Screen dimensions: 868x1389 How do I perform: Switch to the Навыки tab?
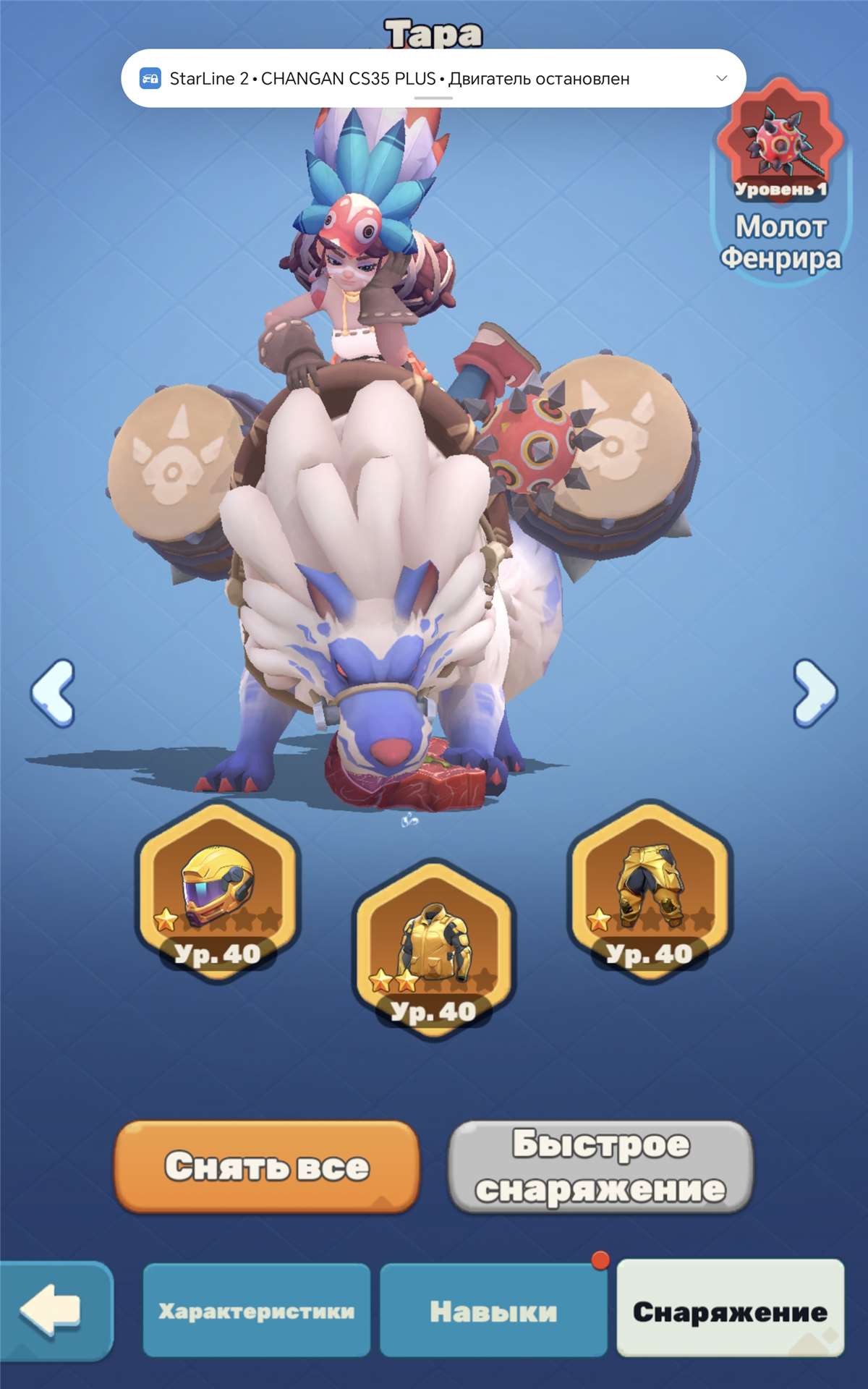coord(493,1310)
